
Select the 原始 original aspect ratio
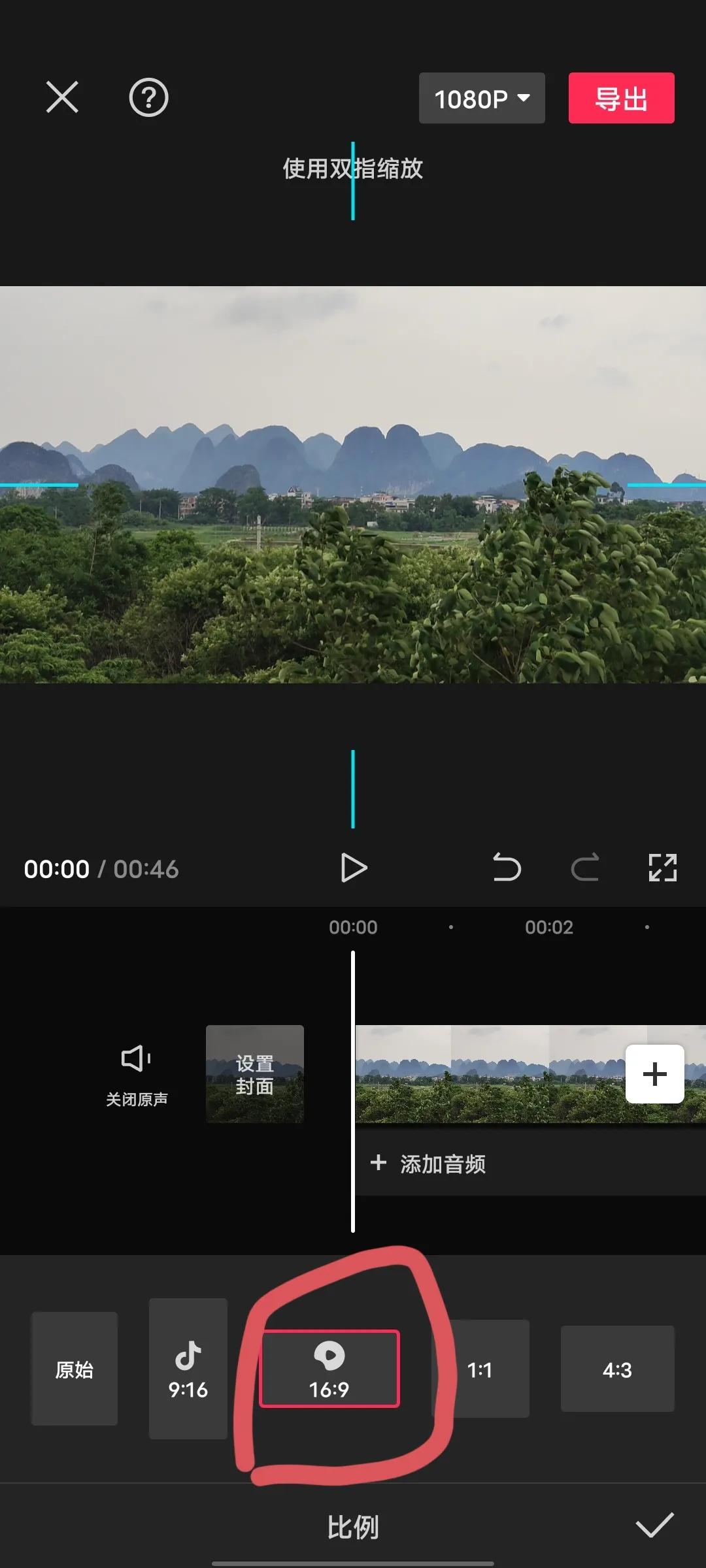[x=75, y=1369]
